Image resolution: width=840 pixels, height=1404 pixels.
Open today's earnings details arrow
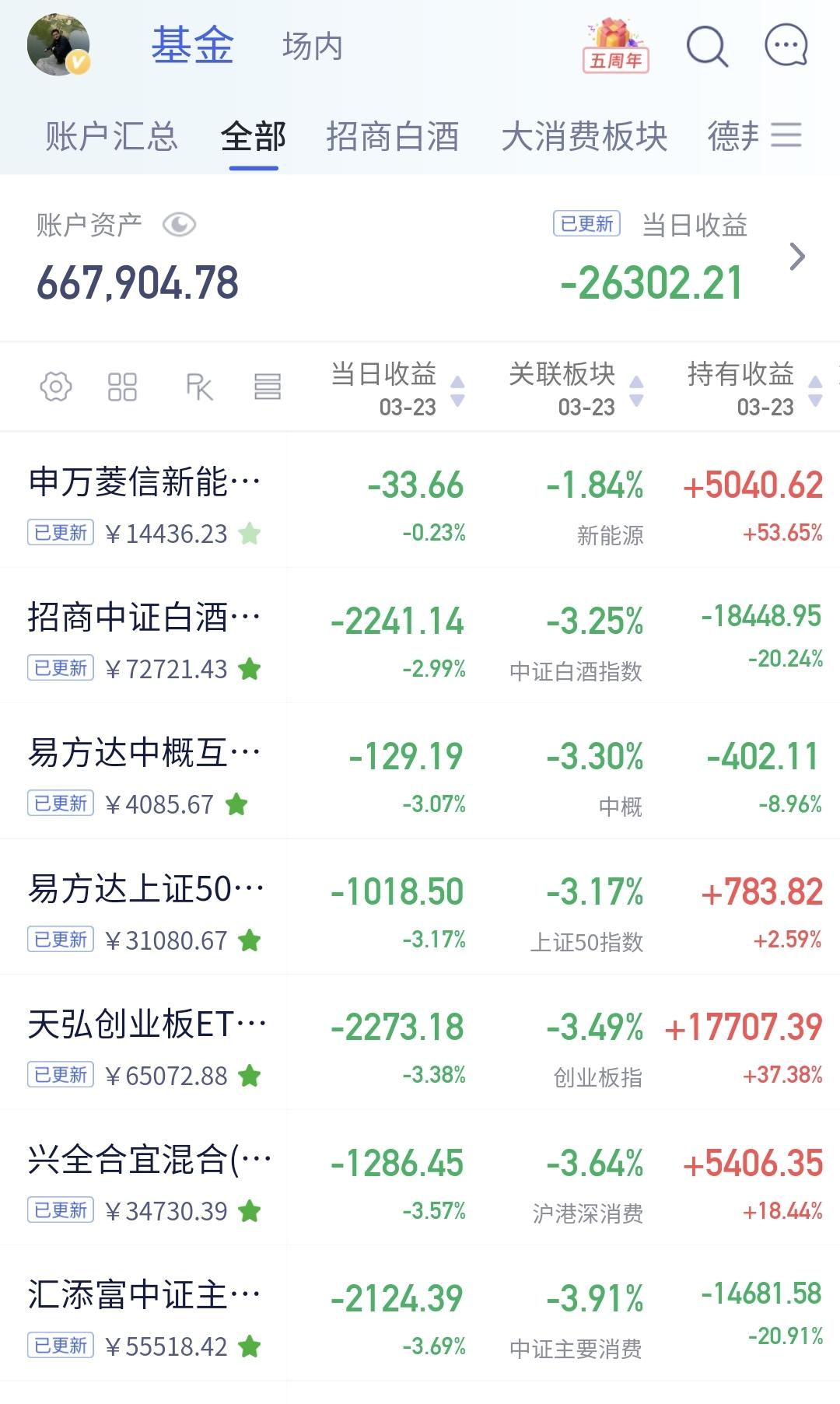[x=797, y=257]
